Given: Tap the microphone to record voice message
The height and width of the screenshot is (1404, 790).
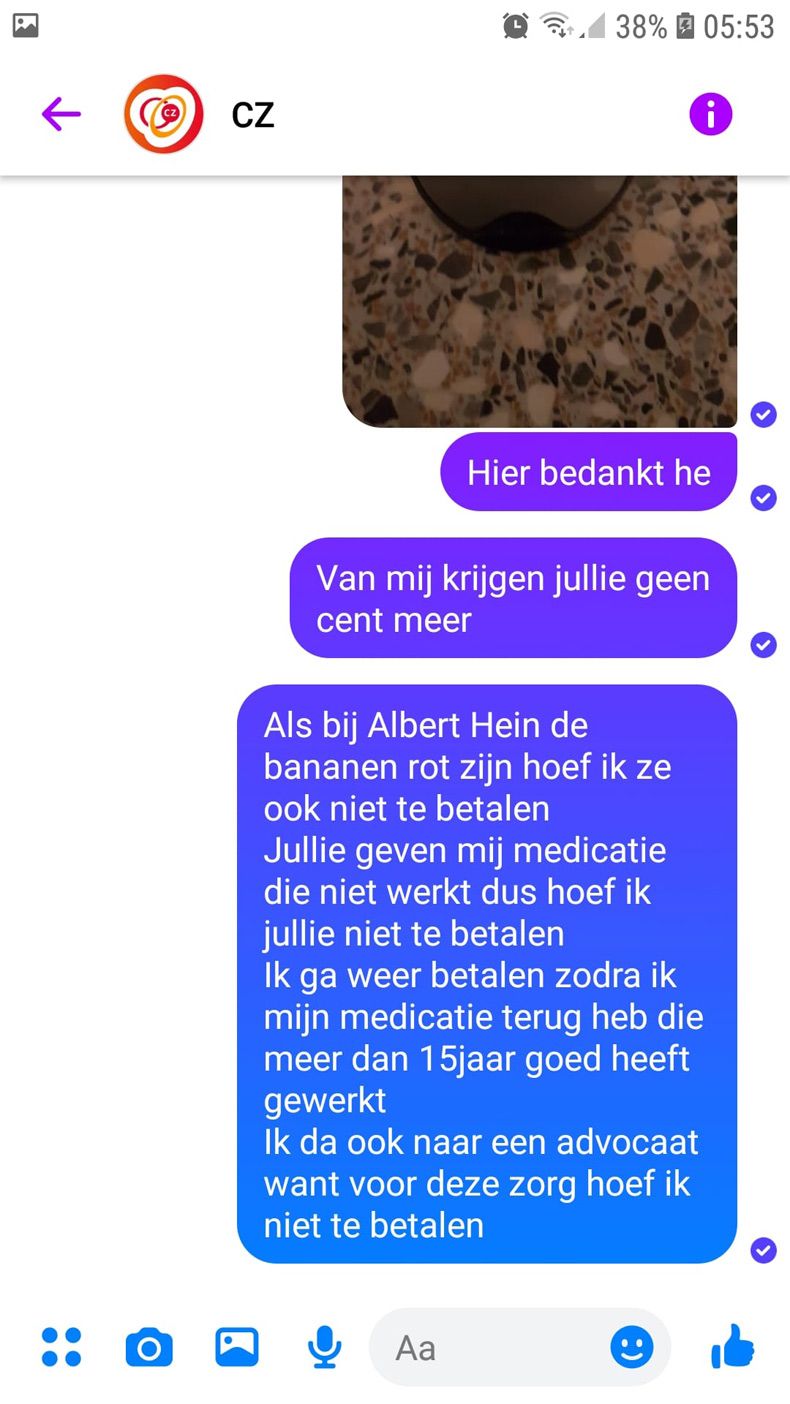Looking at the screenshot, I should coord(323,1347).
